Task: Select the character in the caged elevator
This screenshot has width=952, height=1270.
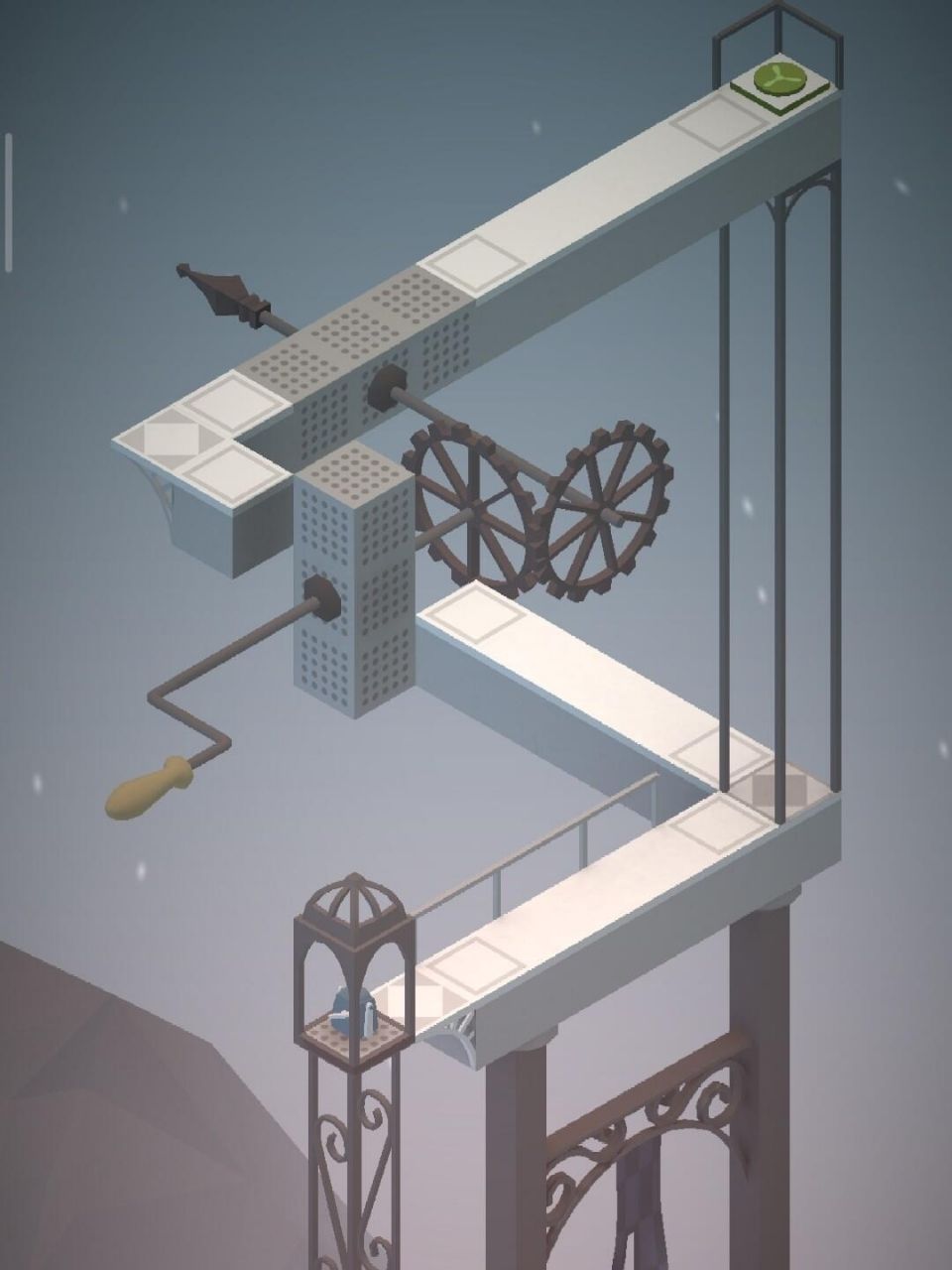Action: click(x=354, y=1012)
